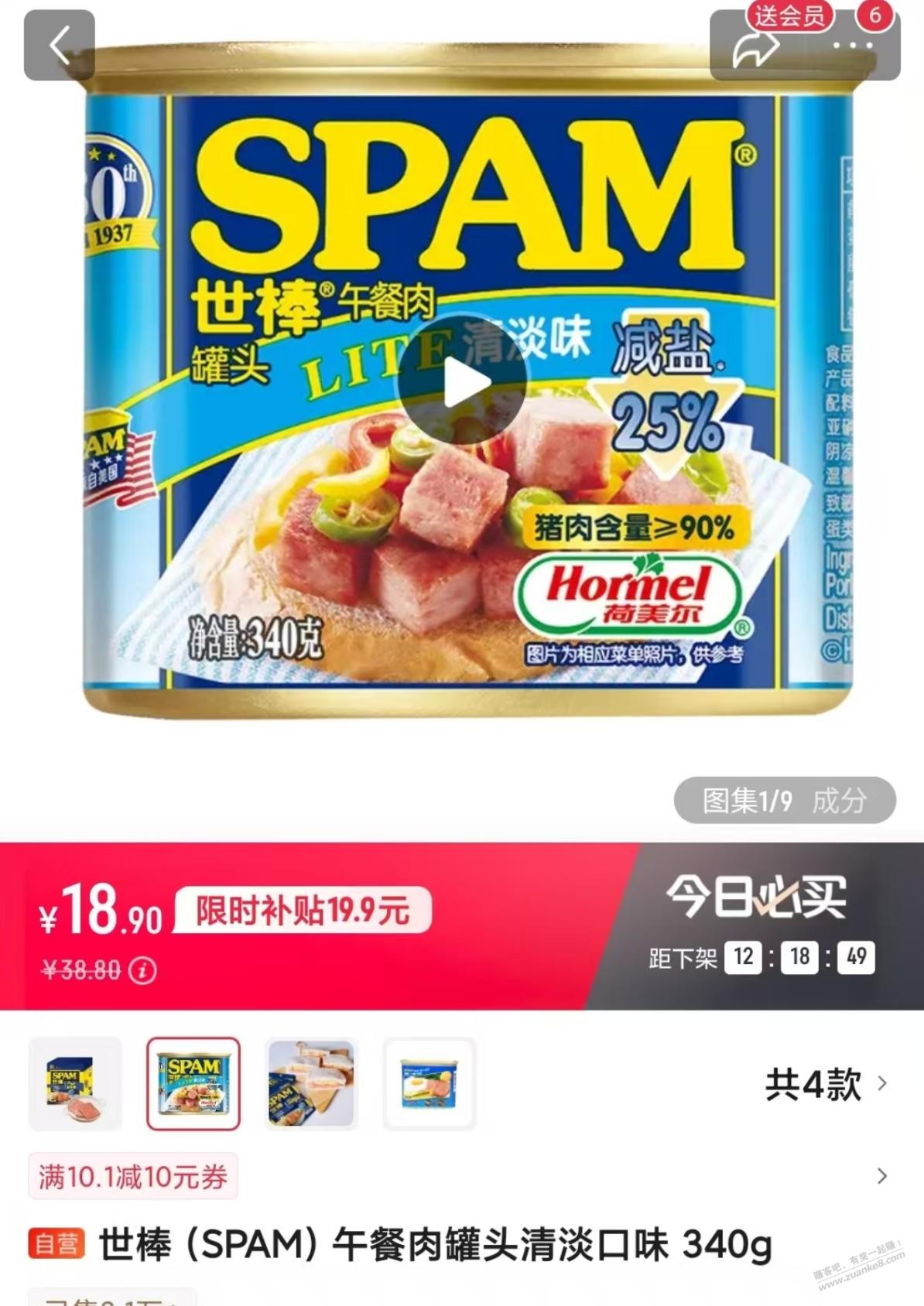Open coupon details via the row chevron
Image resolution: width=924 pixels, height=1306 pixels.
pos(881,1177)
